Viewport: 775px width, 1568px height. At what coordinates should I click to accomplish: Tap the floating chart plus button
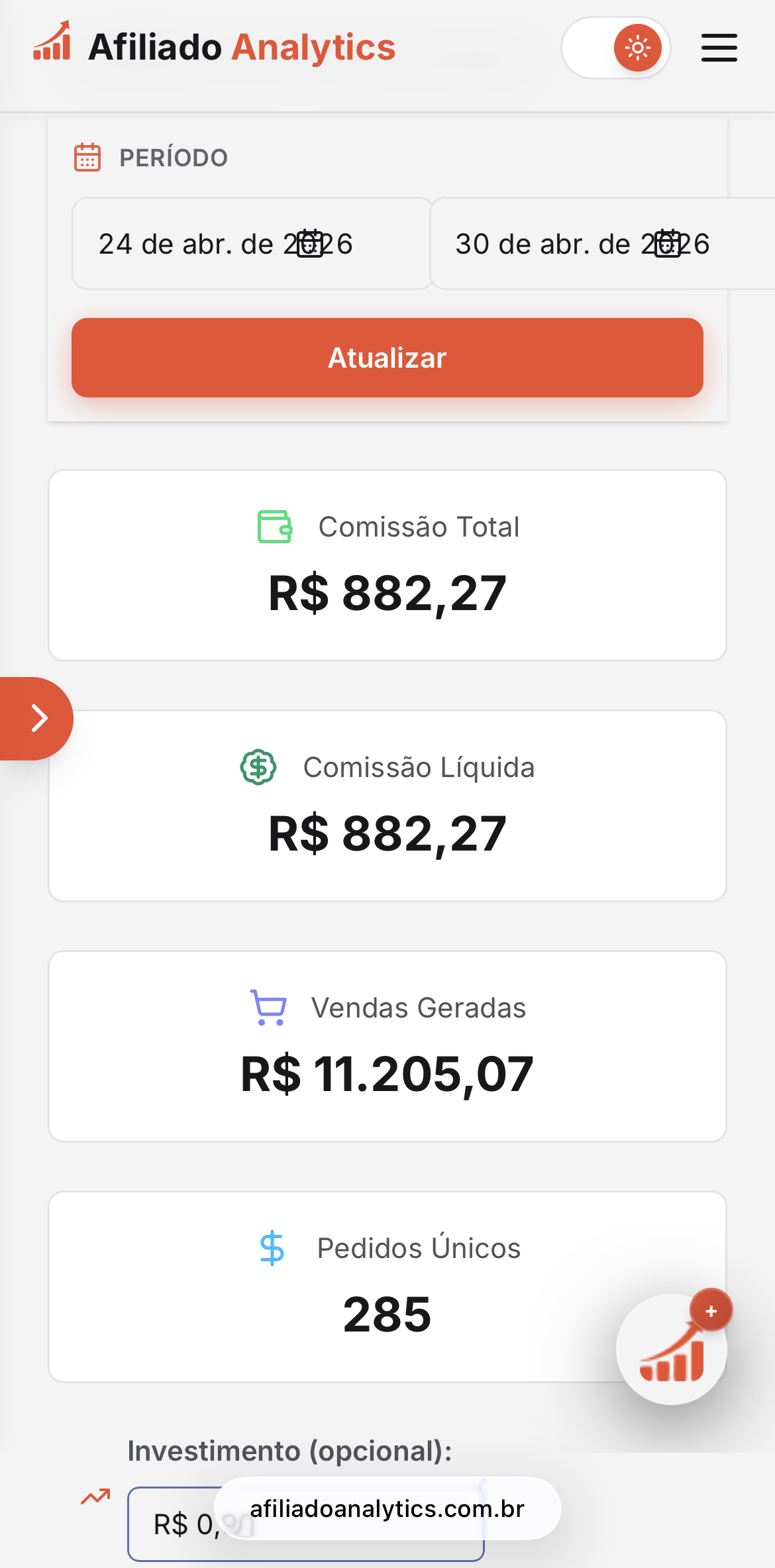click(672, 1349)
